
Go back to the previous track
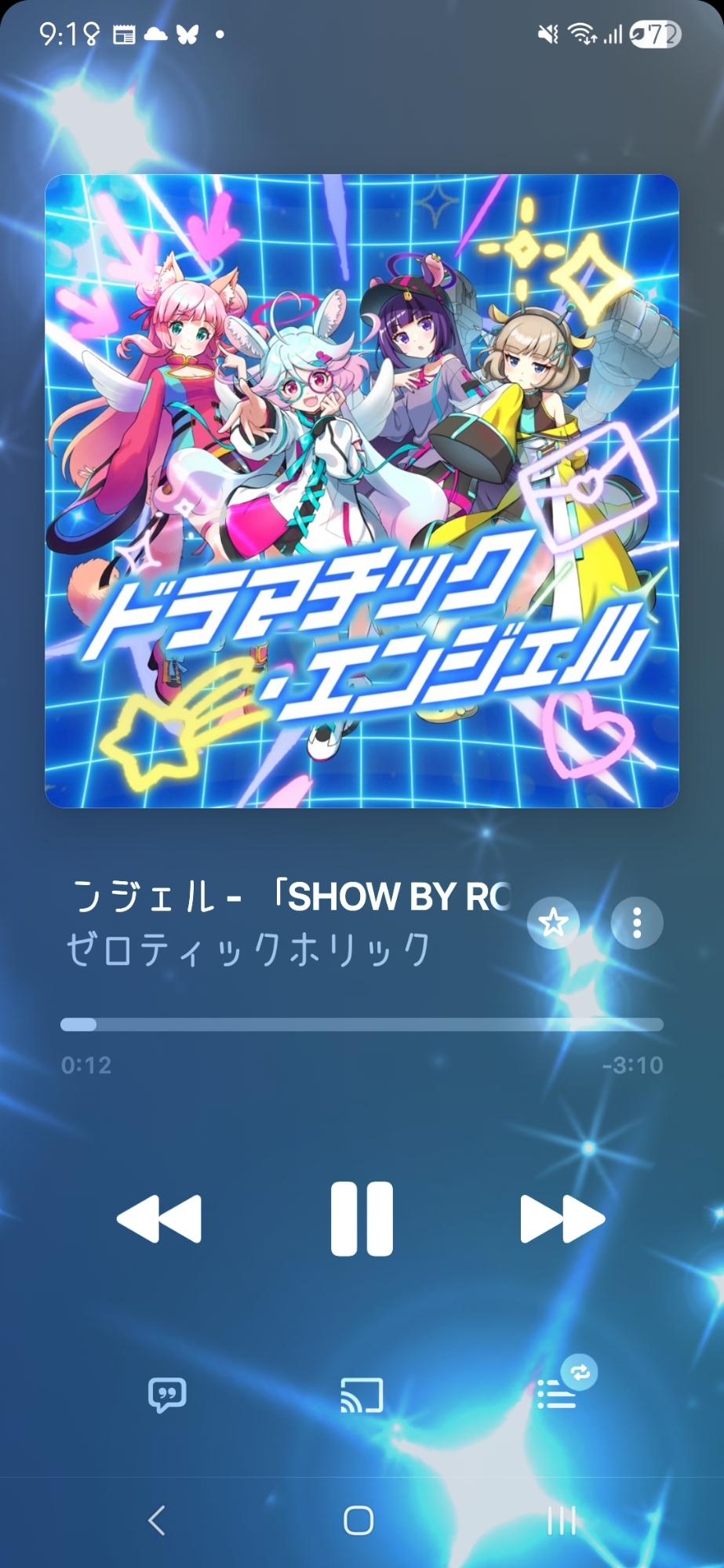click(159, 1218)
